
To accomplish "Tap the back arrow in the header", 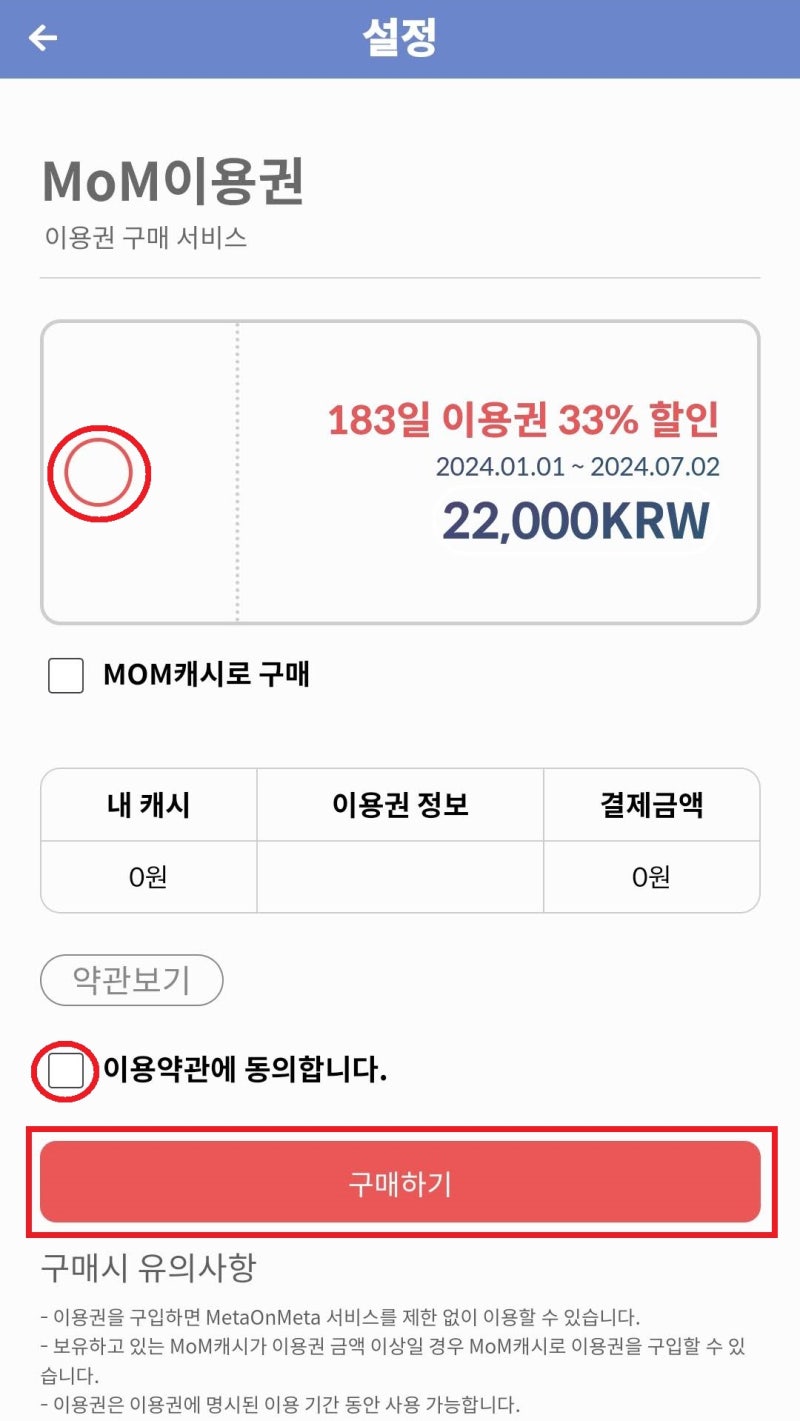I will tap(40, 38).
